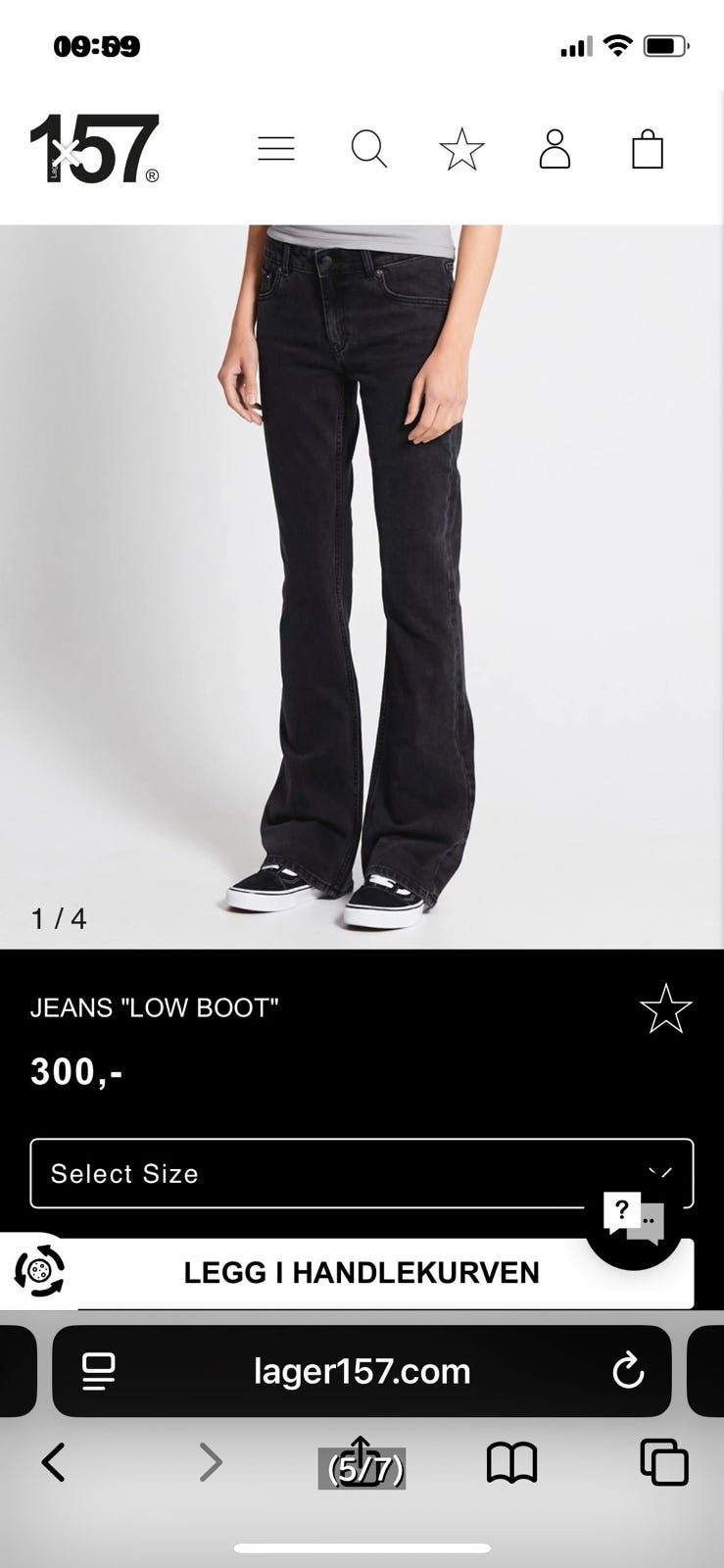Image resolution: width=724 pixels, height=1568 pixels.
Task: Reload the page
Action: point(627,1371)
